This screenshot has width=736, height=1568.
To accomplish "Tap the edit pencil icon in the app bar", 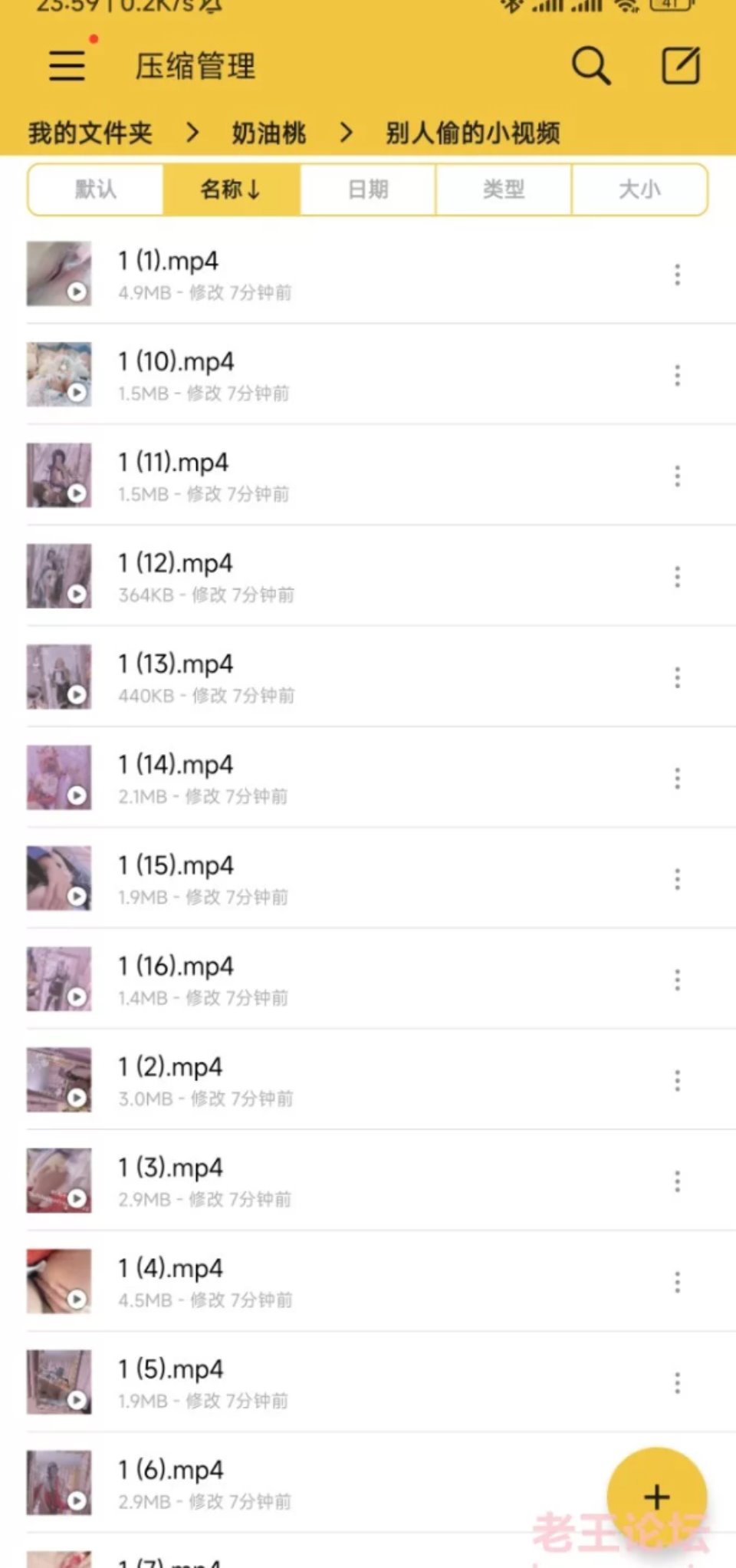I will [681, 65].
